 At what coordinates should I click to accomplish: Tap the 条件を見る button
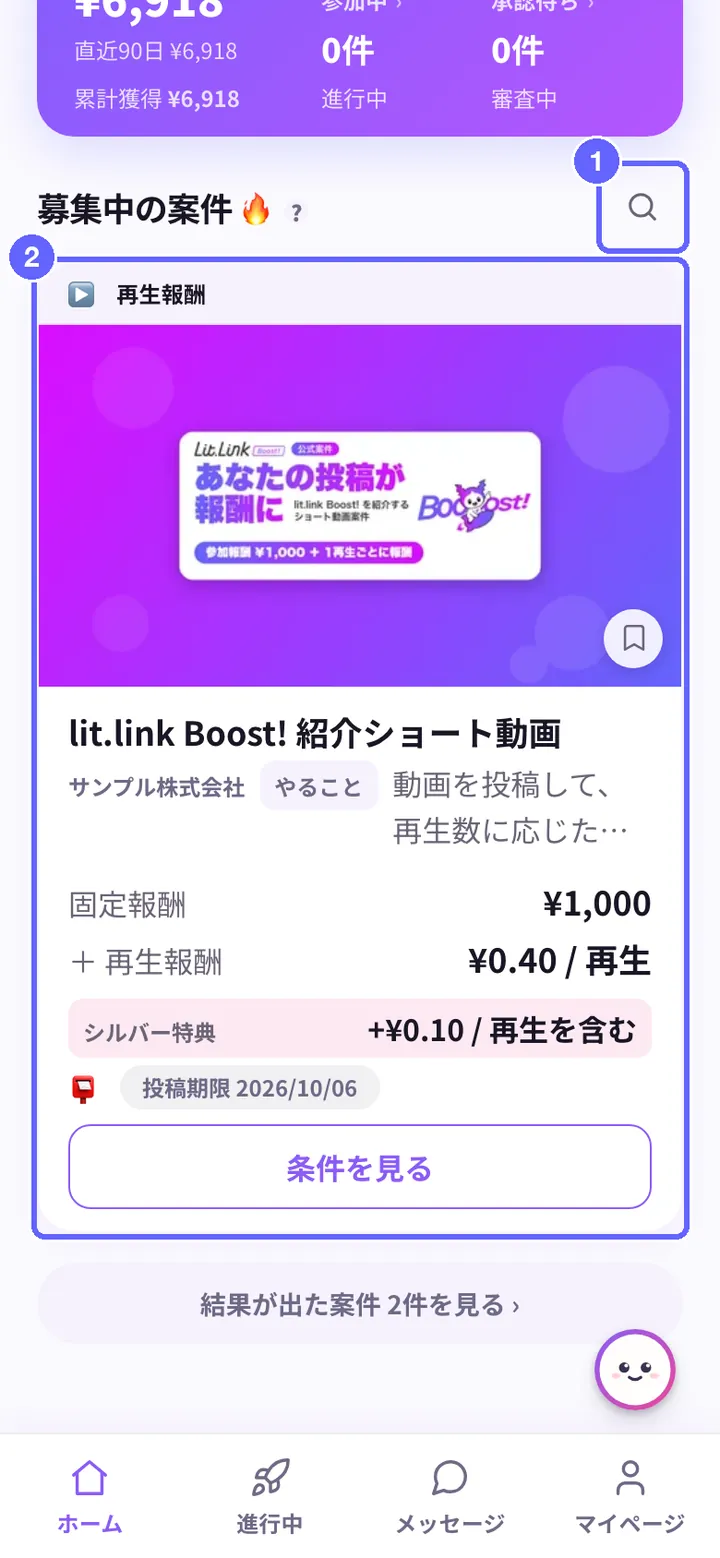(x=360, y=1167)
